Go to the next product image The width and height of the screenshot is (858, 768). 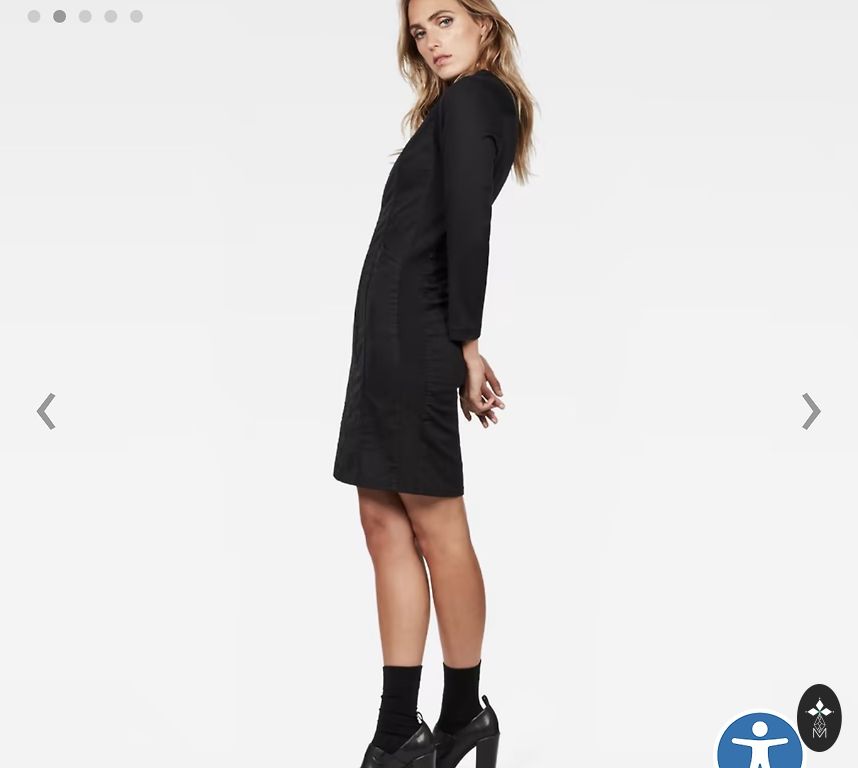coord(811,411)
